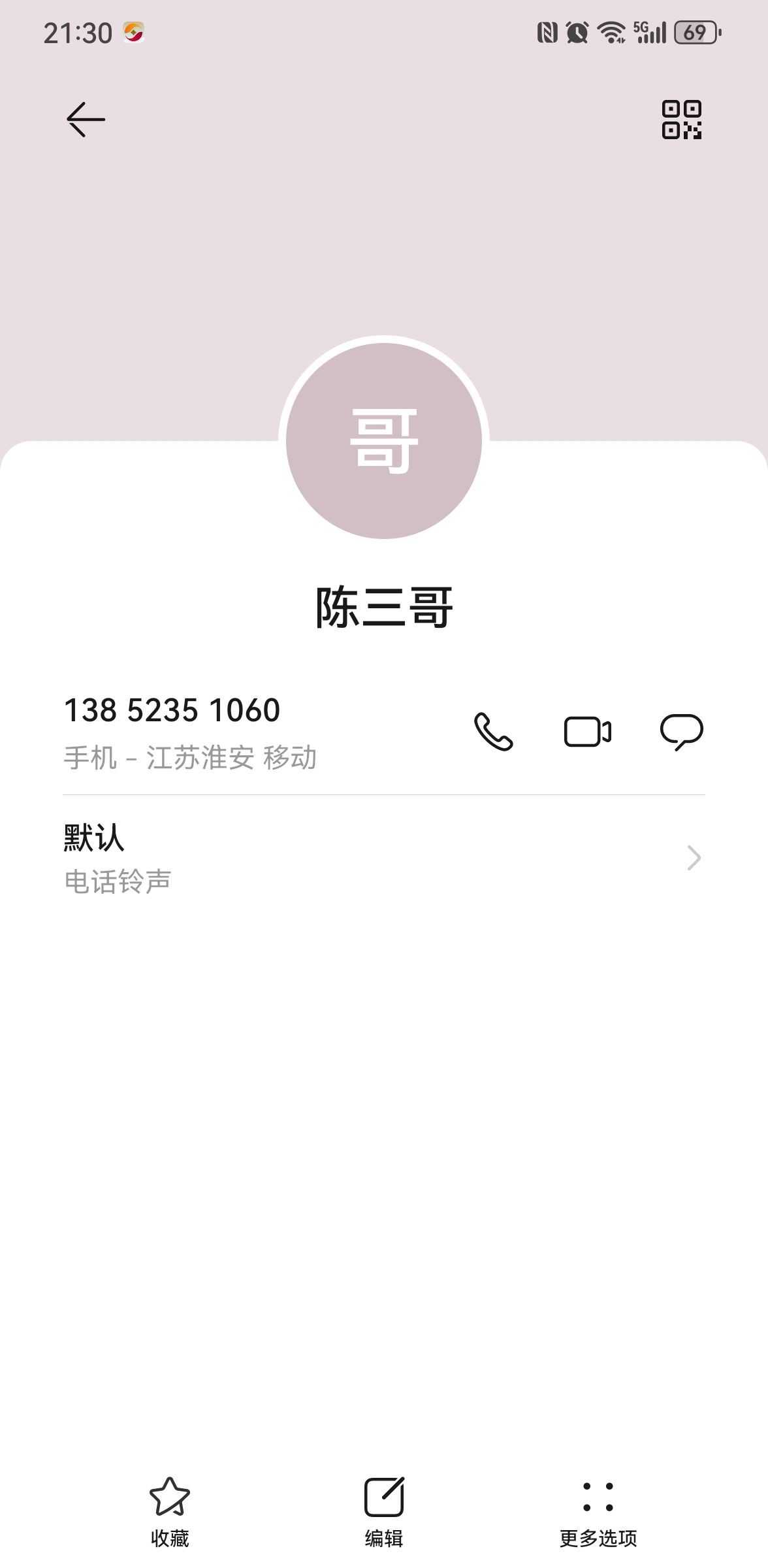The height and width of the screenshot is (1568, 768).
Task: Call 陈三哥 via the phone icon
Action: pyautogui.click(x=493, y=731)
